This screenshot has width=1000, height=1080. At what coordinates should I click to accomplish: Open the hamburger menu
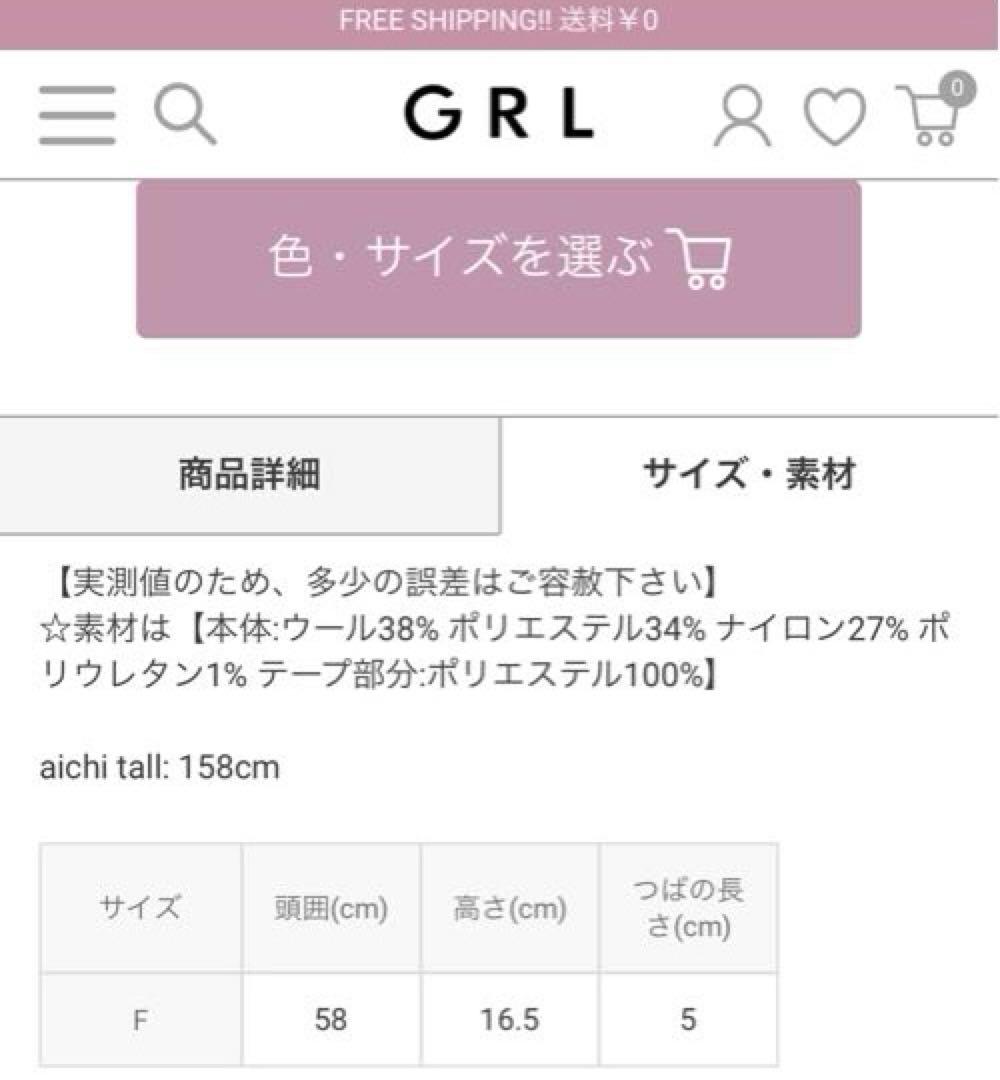point(76,115)
